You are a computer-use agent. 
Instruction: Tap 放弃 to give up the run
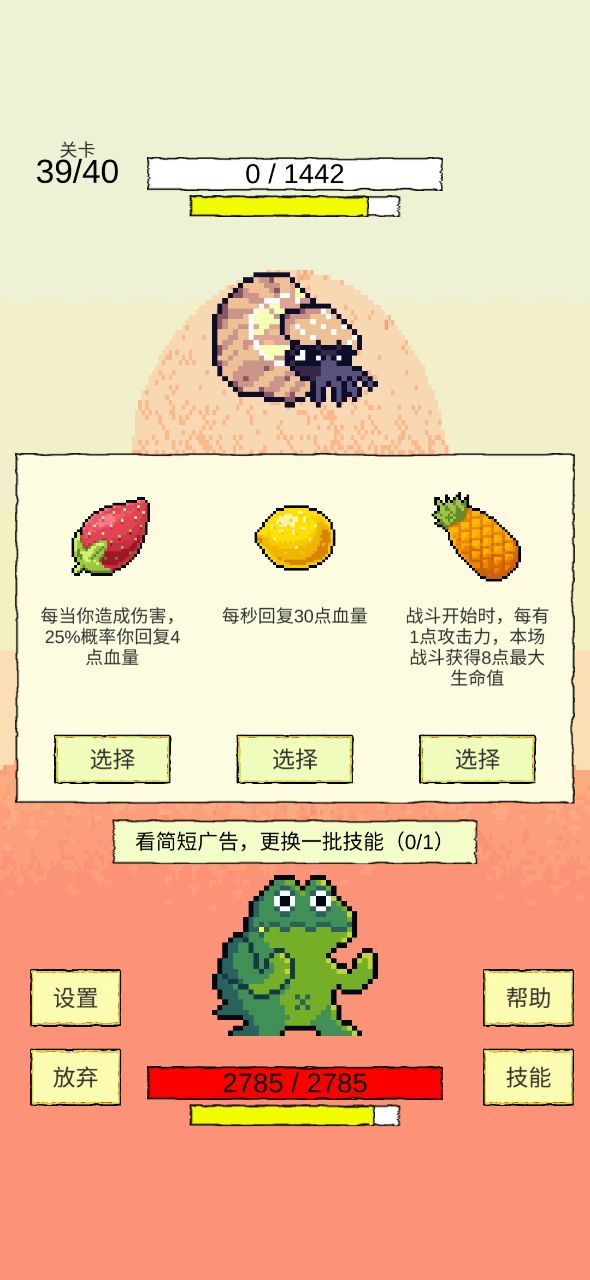[x=76, y=1077]
